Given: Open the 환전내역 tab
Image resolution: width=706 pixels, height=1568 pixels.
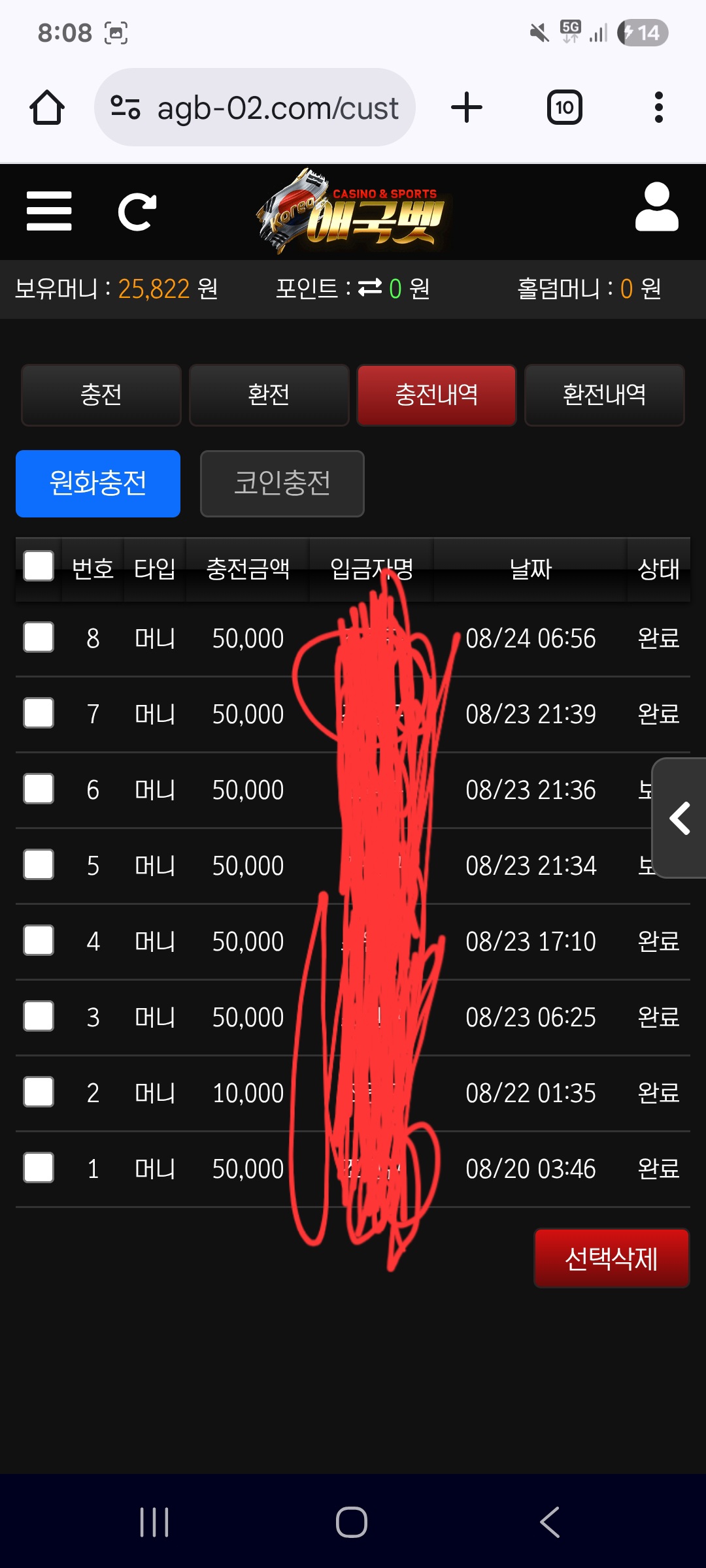Looking at the screenshot, I should coord(604,395).
